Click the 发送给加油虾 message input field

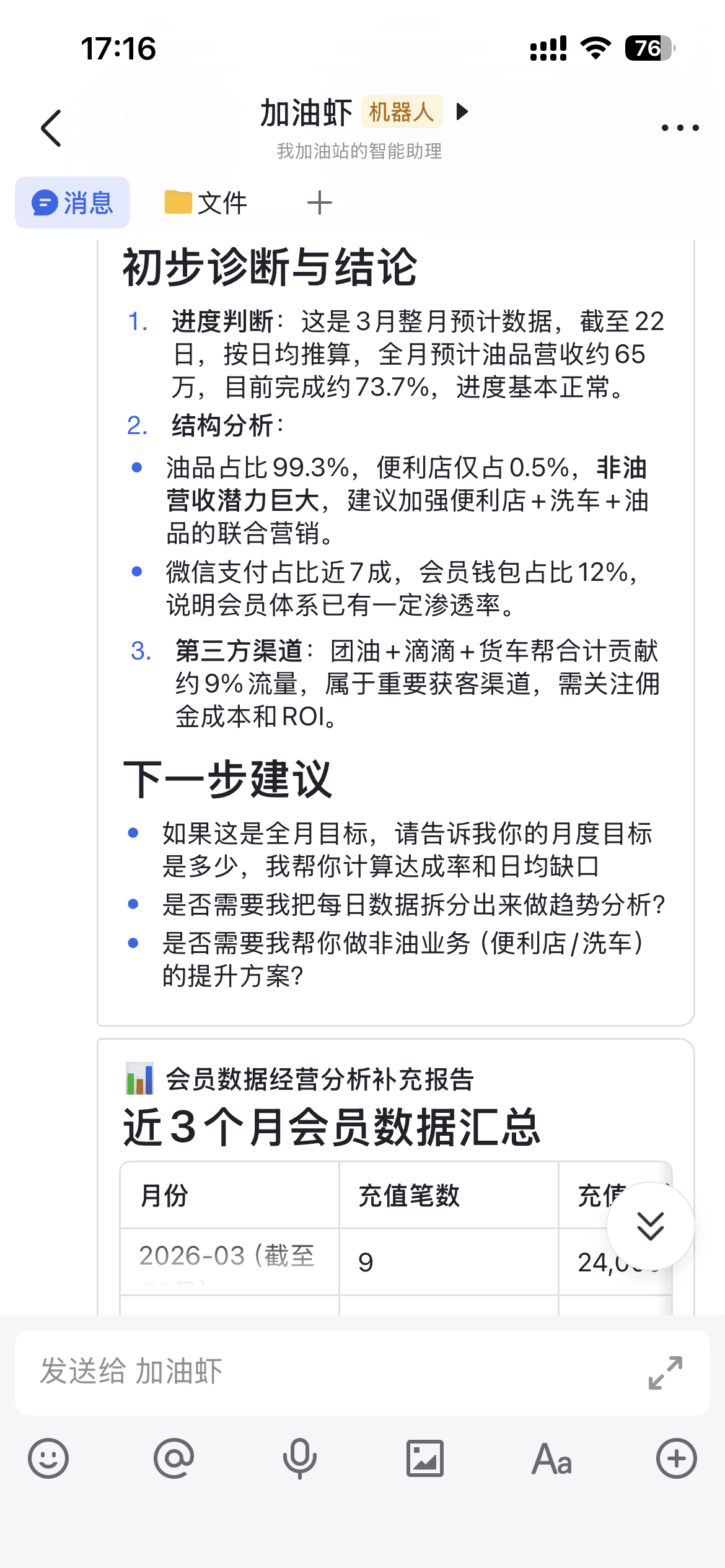(279, 1370)
